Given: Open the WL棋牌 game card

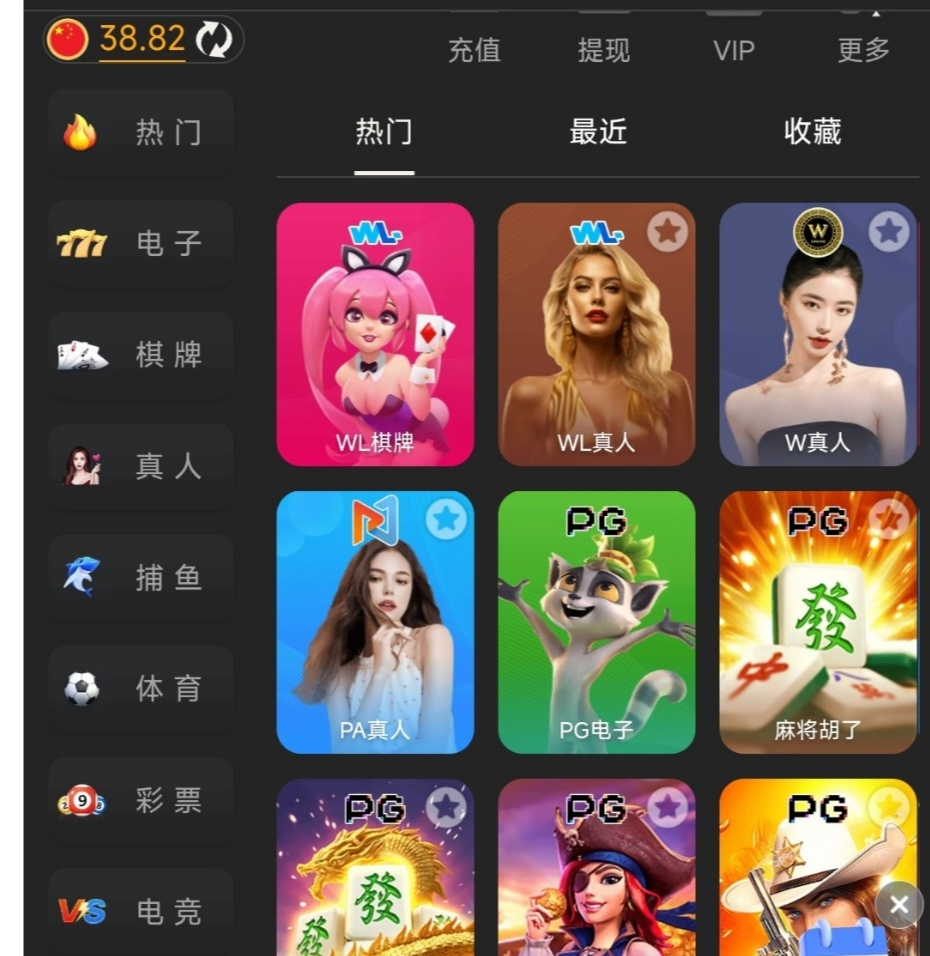Looking at the screenshot, I should pyautogui.click(x=375, y=335).
